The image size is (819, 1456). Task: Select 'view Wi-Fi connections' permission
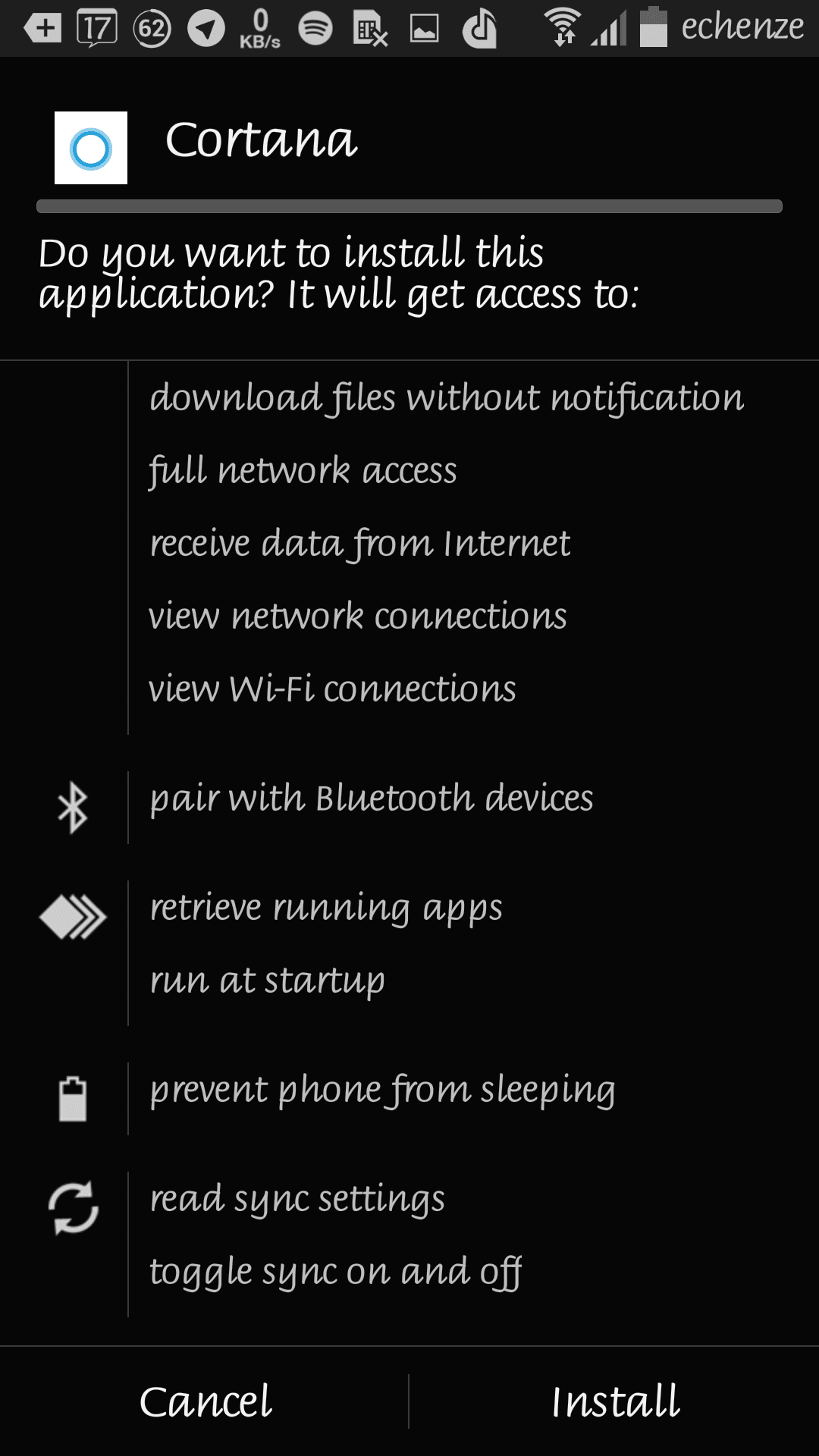click(x=332, y=689)
